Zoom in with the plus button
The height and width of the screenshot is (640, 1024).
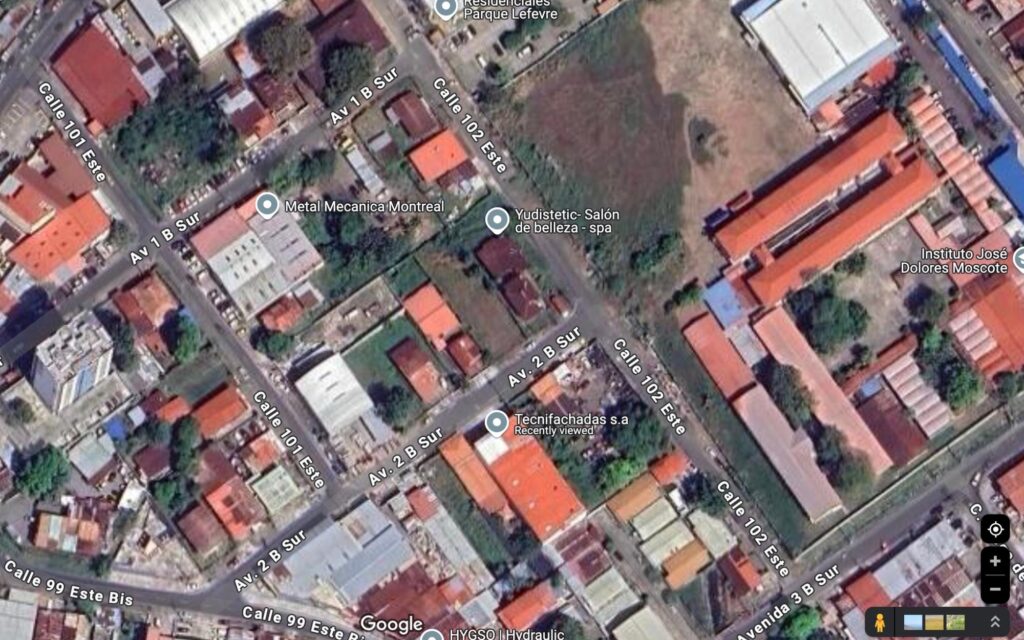(994, 561)
